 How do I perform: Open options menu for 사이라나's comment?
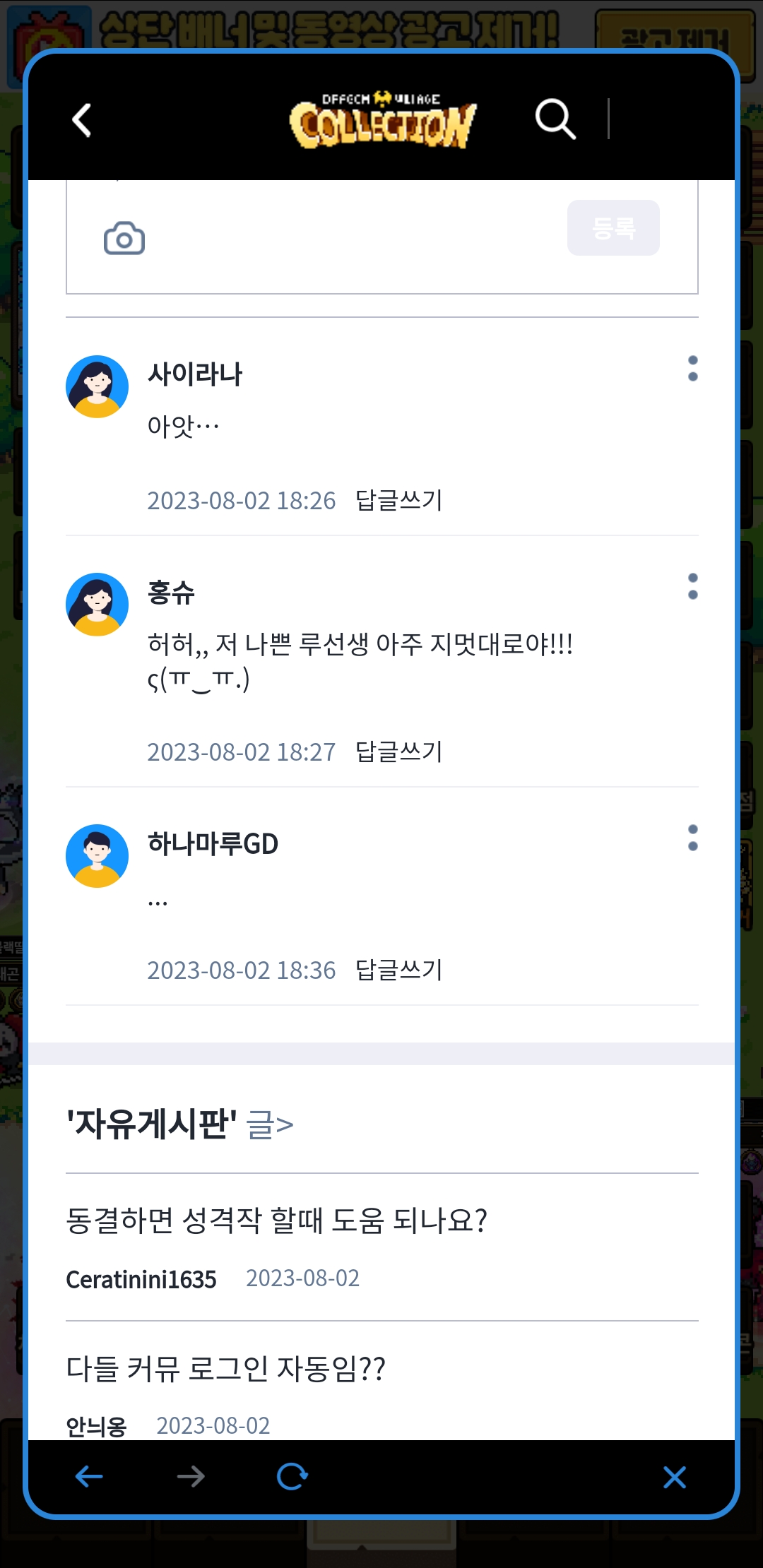692,368
